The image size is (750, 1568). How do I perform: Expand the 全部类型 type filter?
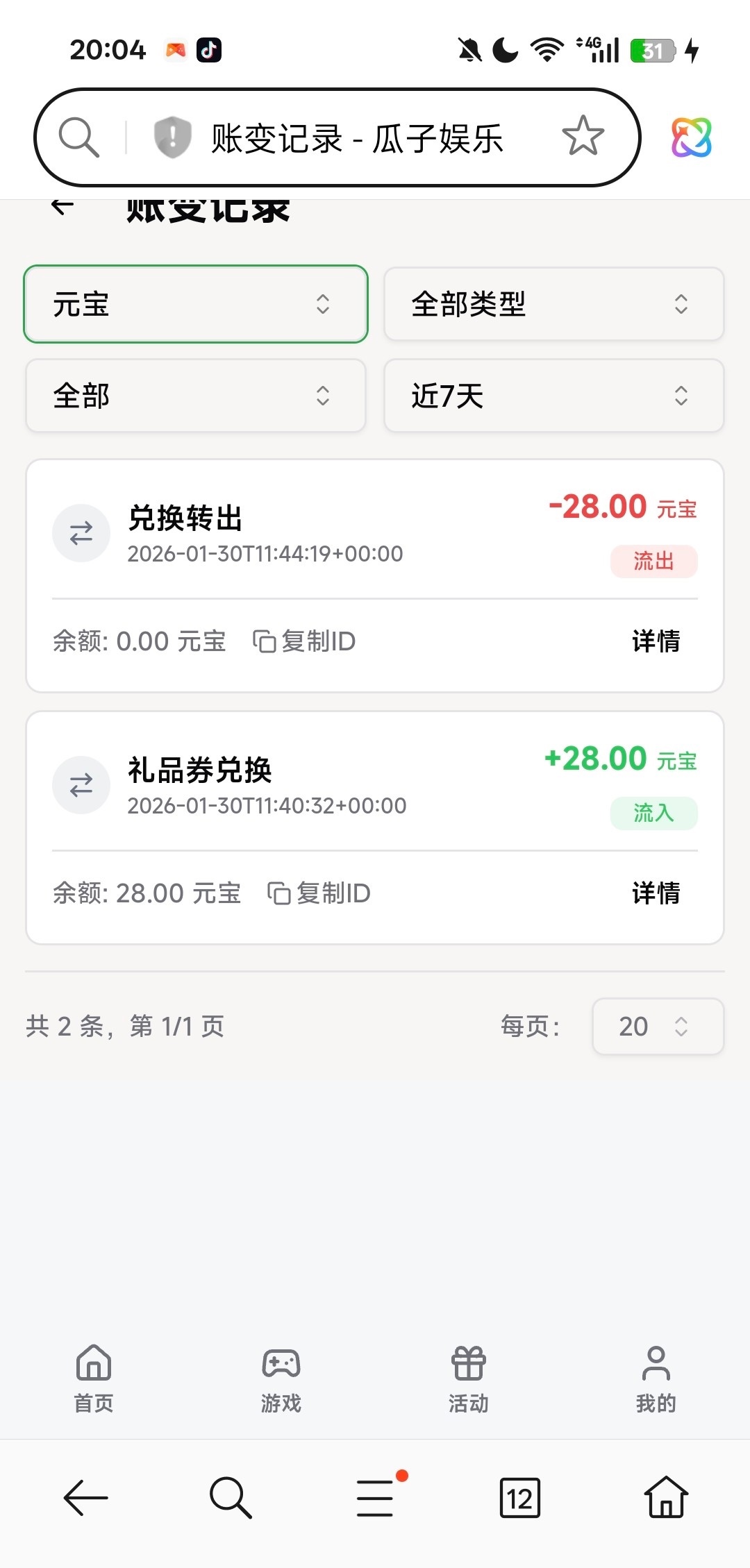point(553,304)
